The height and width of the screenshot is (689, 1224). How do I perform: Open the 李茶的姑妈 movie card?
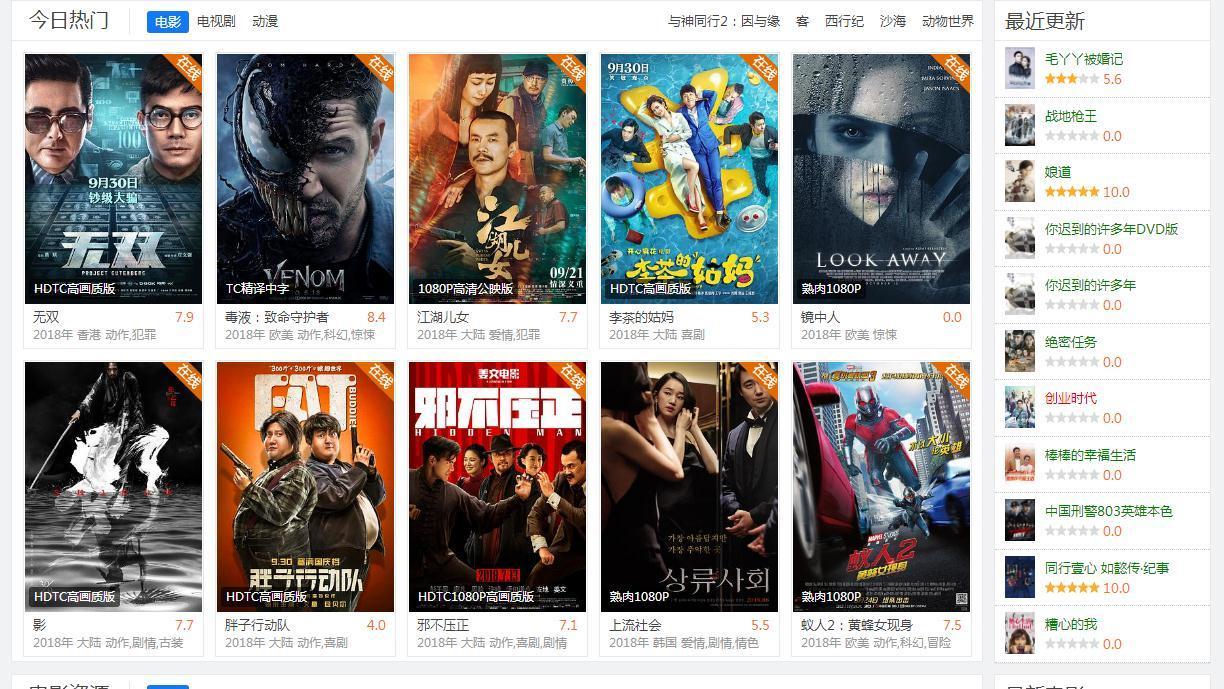689,178
